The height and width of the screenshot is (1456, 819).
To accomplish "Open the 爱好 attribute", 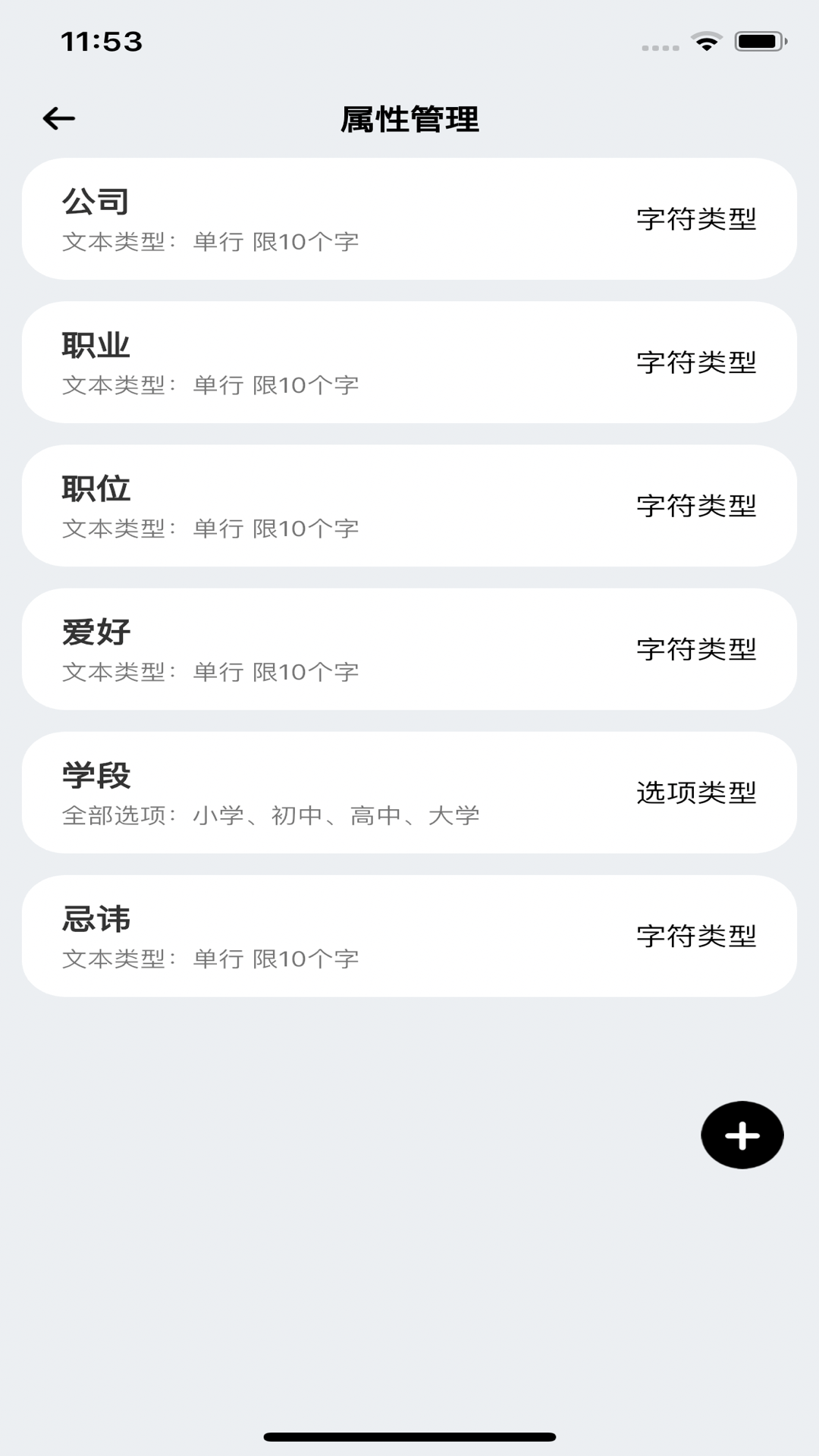I will (409, 649).
